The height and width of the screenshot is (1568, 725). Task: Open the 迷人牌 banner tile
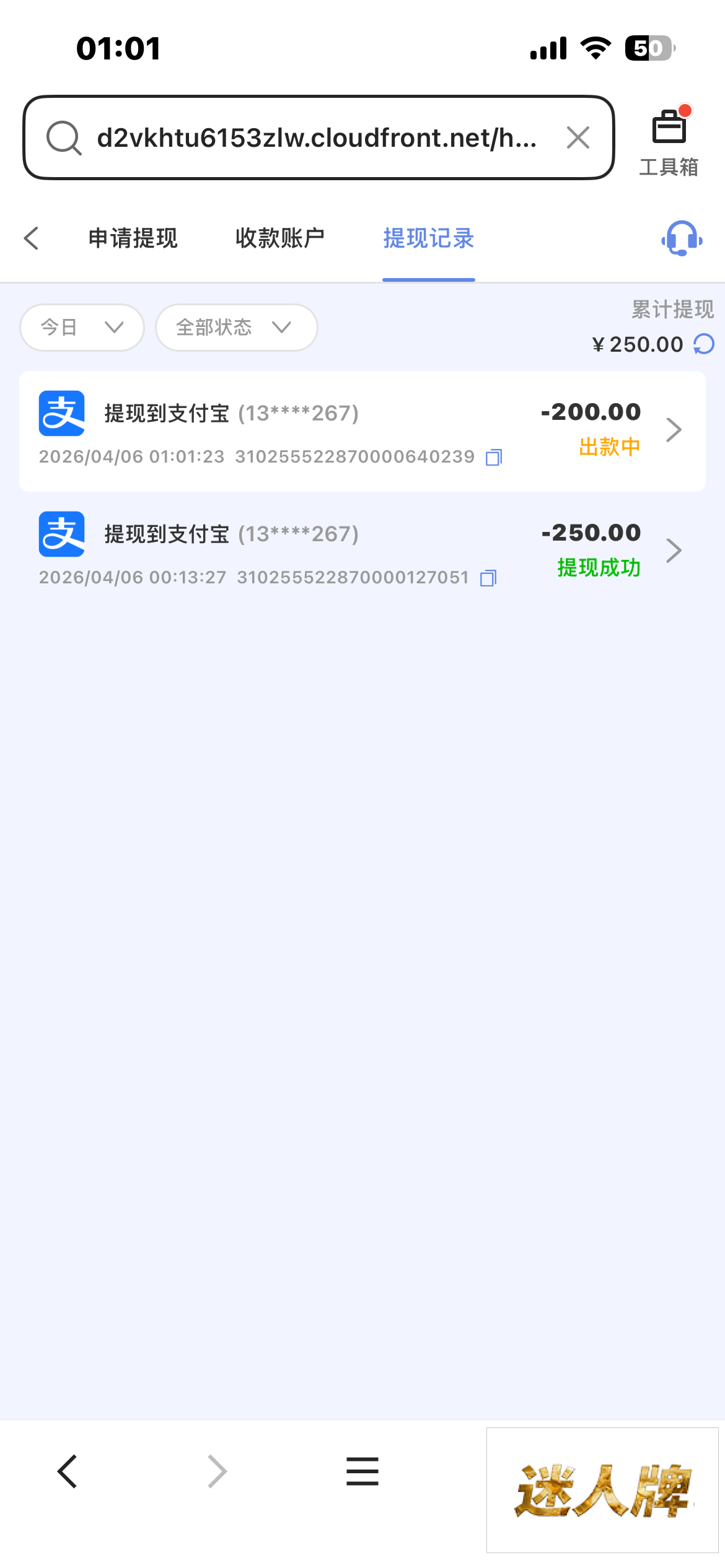tap(602, 1490)
